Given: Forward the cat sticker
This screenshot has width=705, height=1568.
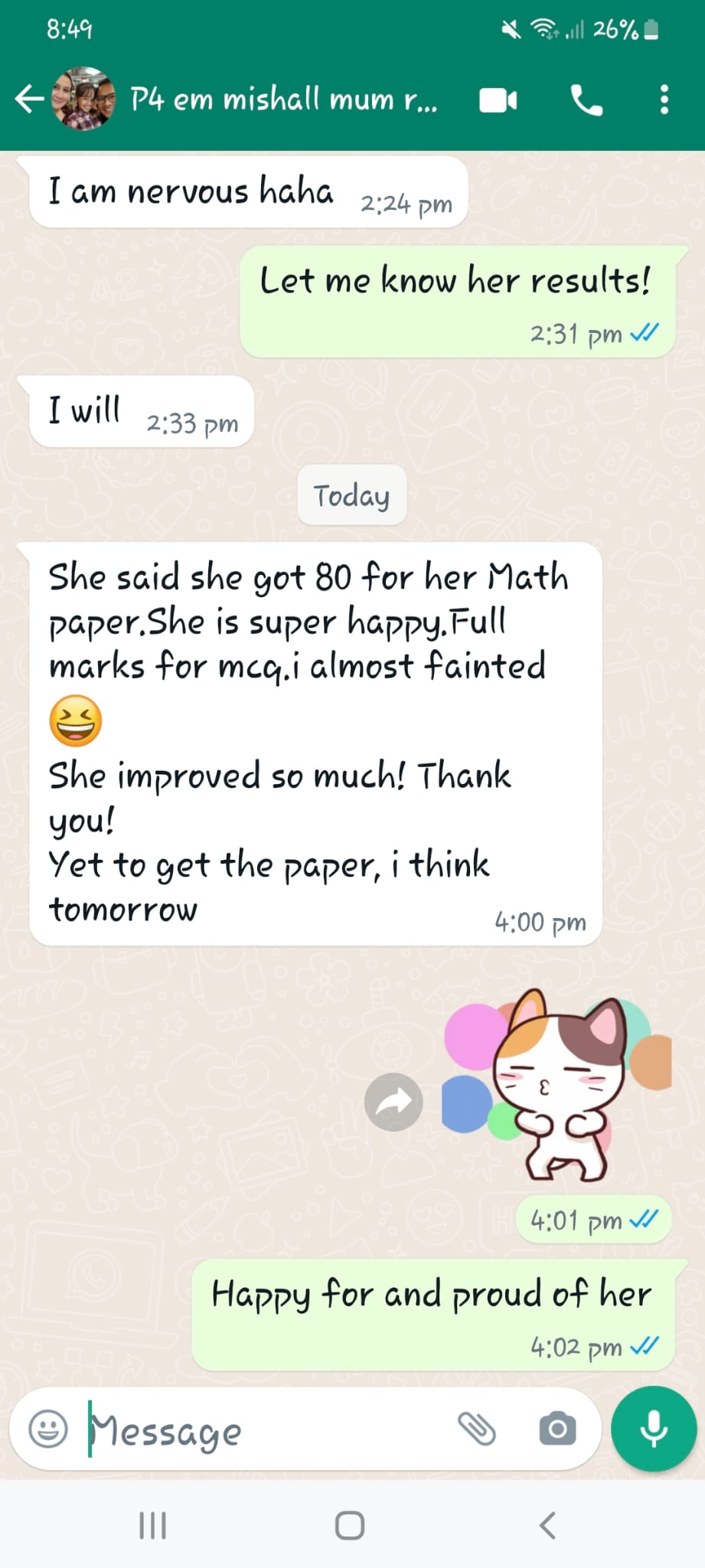Looking at the screenshot, I should tap(393, 1102).
